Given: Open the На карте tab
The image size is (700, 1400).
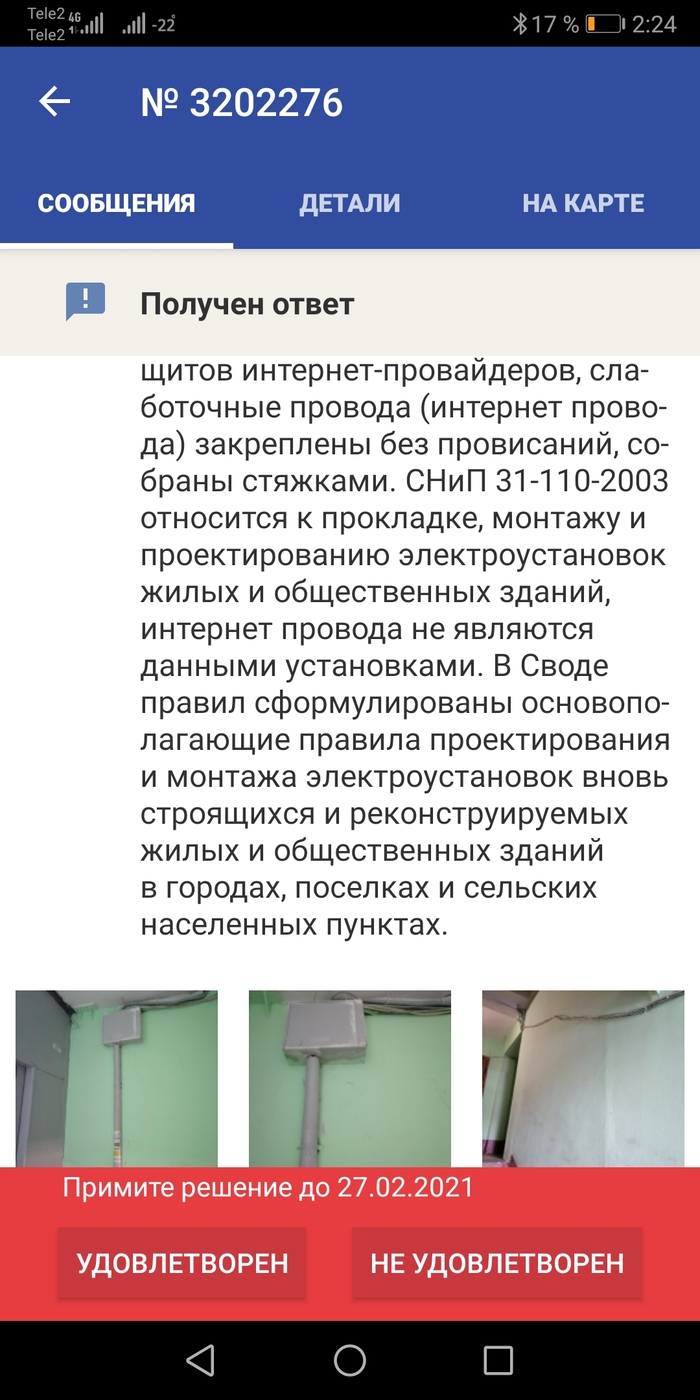Looking at the screenshot, I should pos(582,204).
